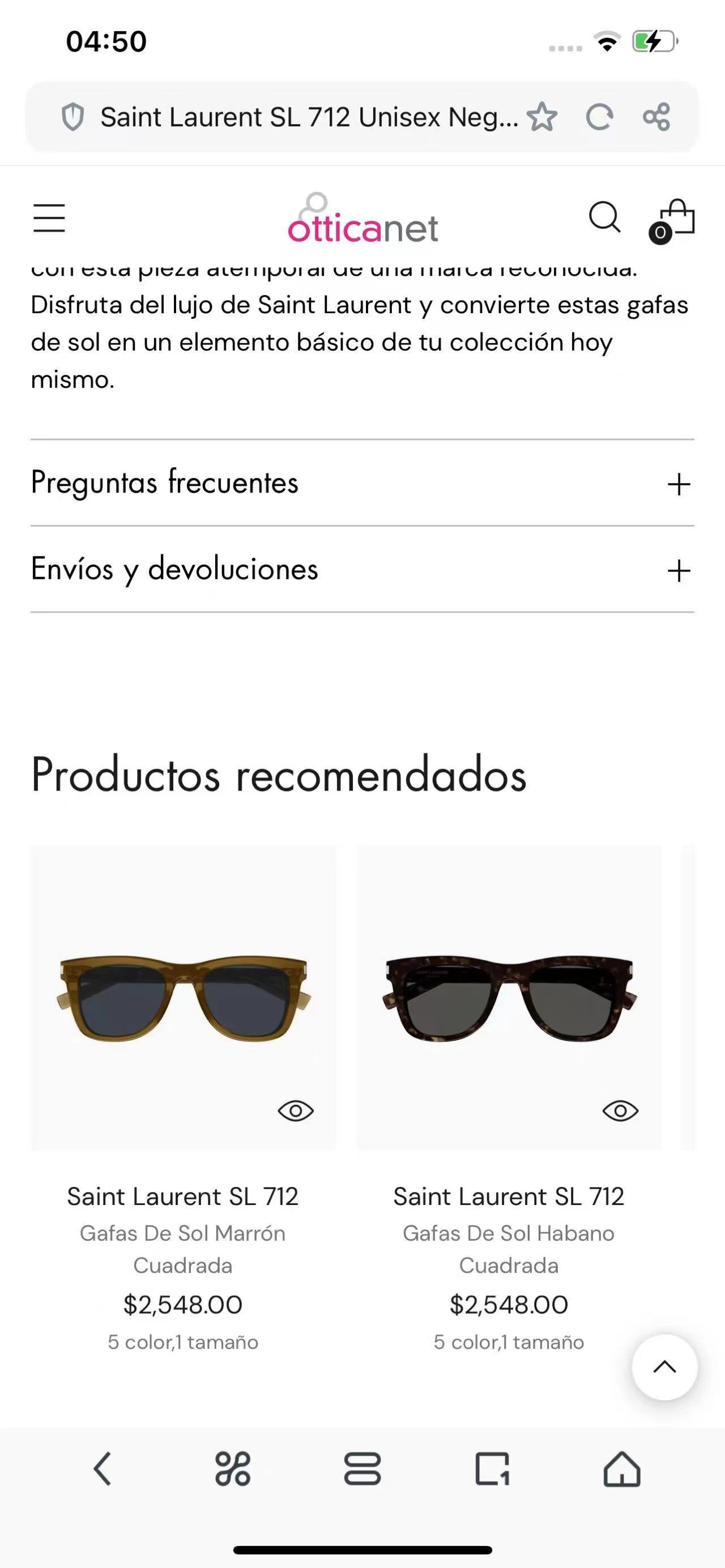Viewport: 725px width, 1568px height.
Task: Open Saint Laurent SL 712 Marrón product
Action: coord(182,1195)
